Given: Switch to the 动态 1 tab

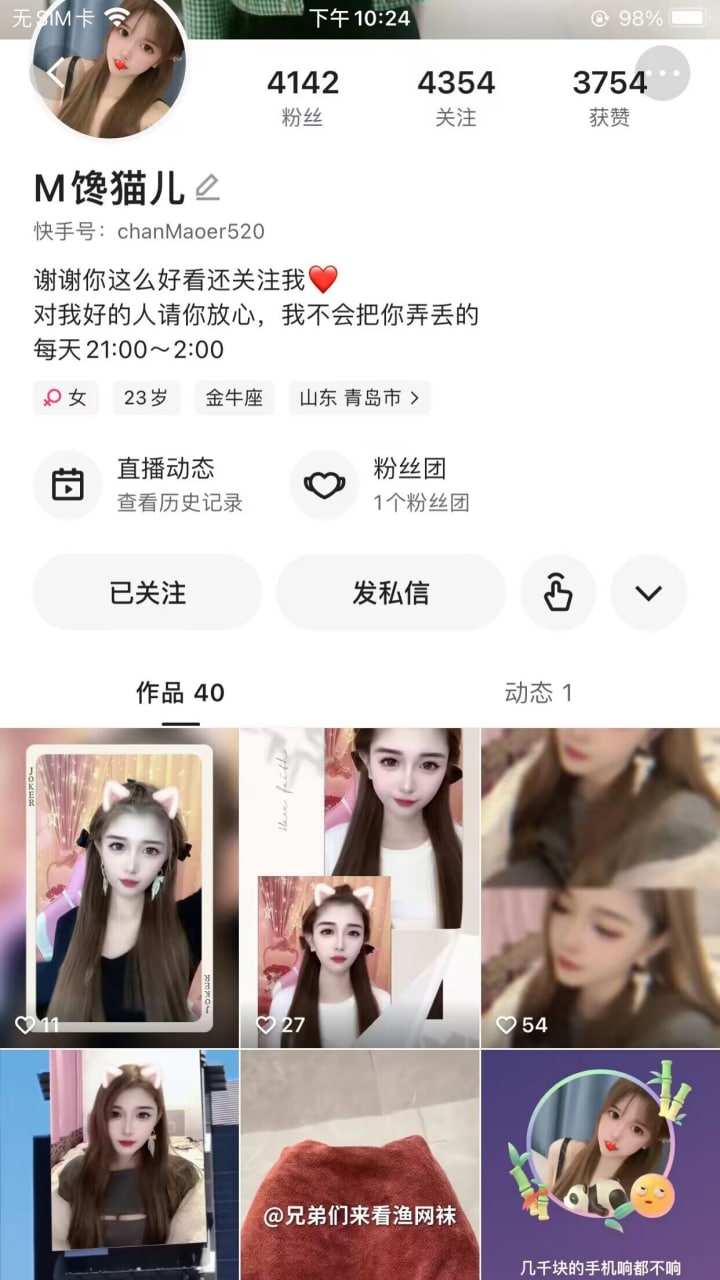Looking at the screenshot, I should click(x=538, y=693).
